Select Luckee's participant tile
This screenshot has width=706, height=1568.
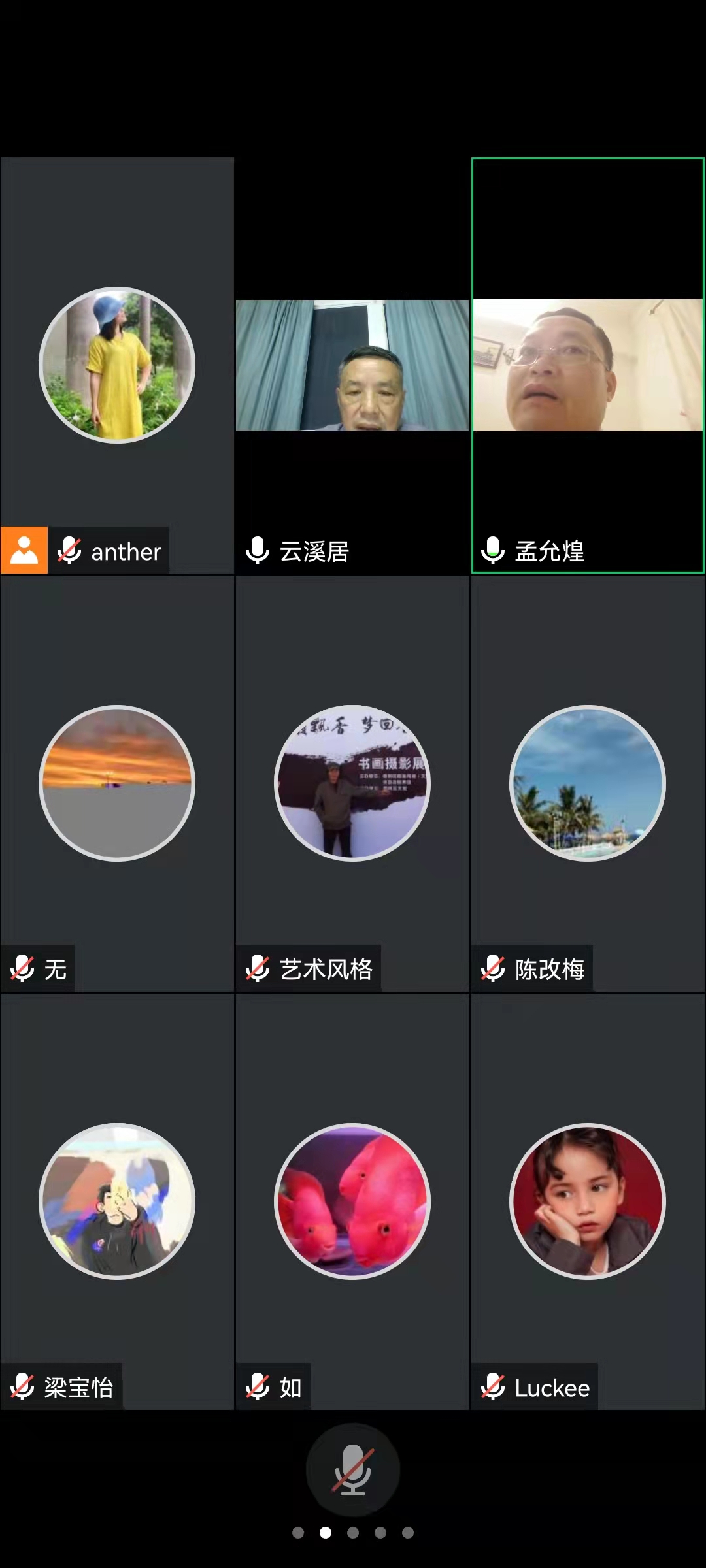(x=588, y=1201)
